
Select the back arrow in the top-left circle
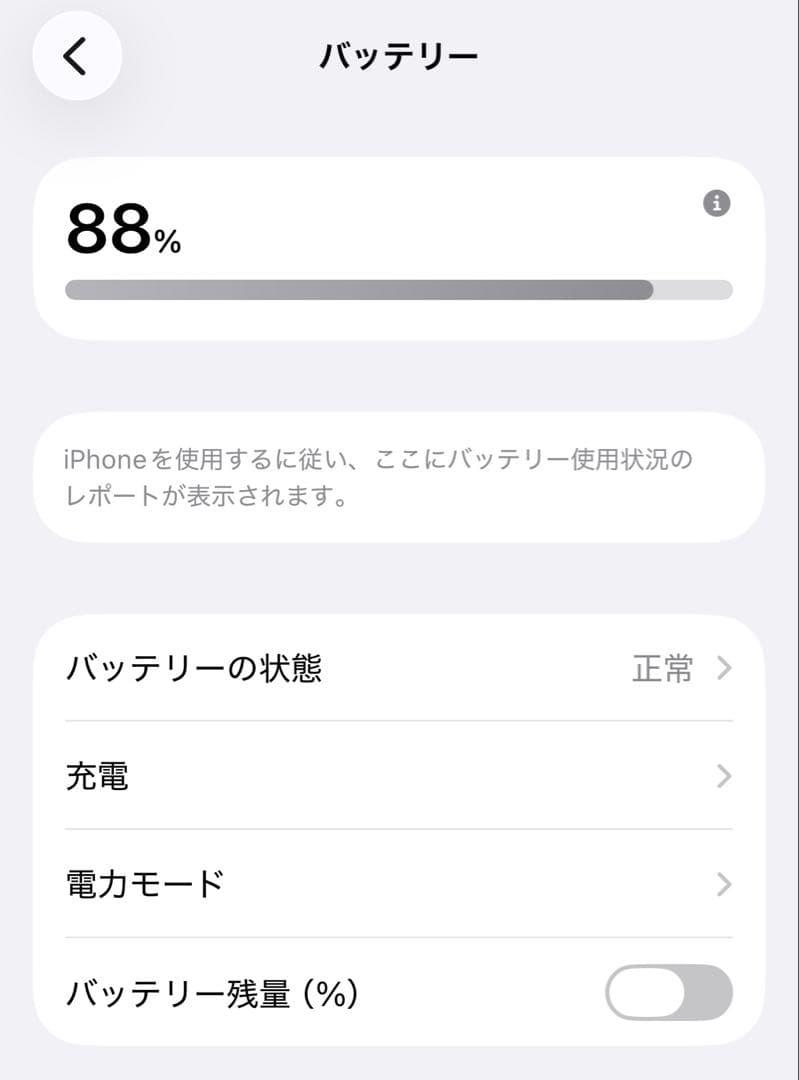click(x=76, y=56)
